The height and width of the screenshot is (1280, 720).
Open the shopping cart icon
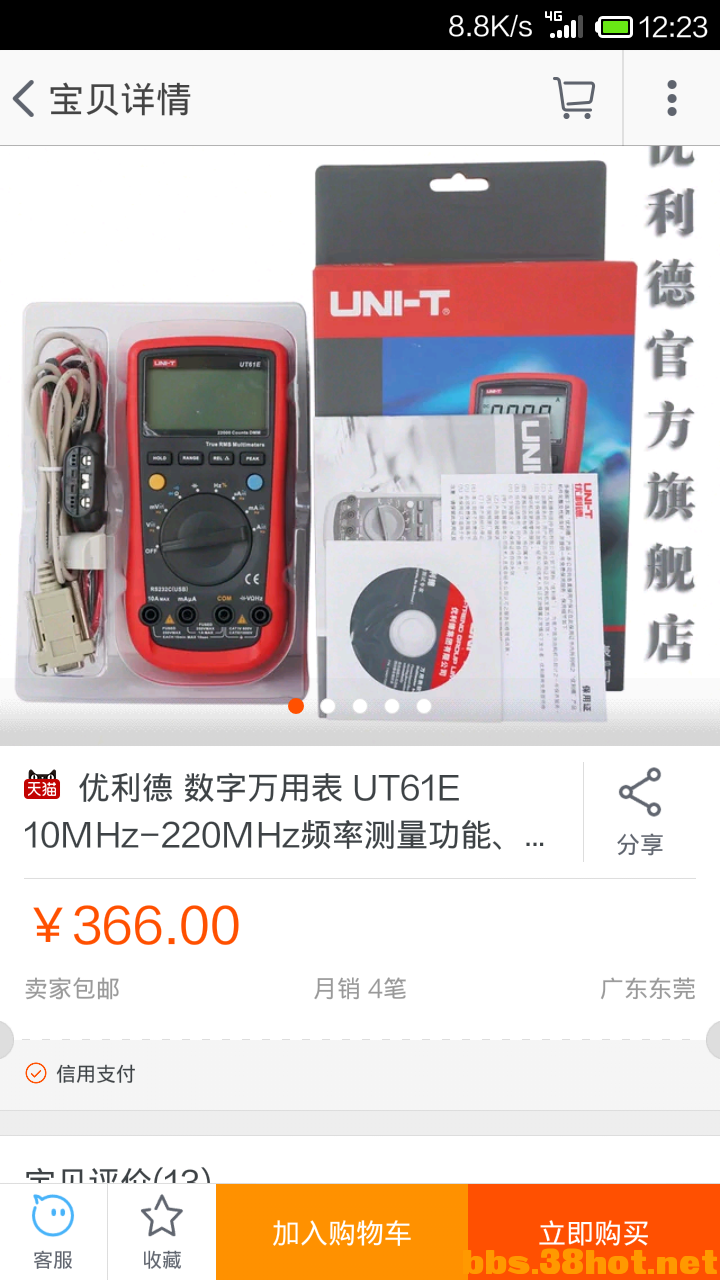574,98
